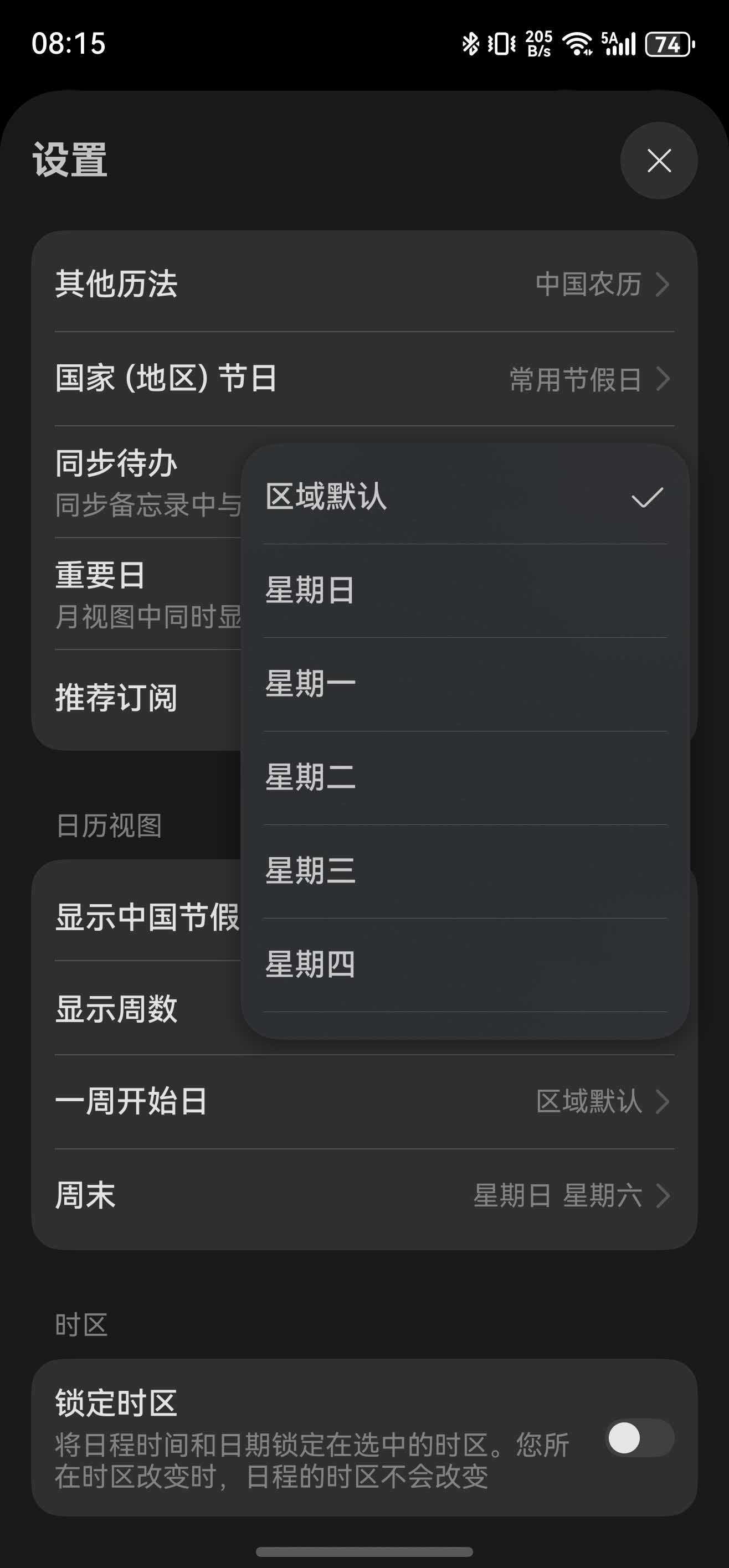Viewport: 729px width, 1568px height.
Task: Open the 一周开始日 row
Action: (364, 1102)
